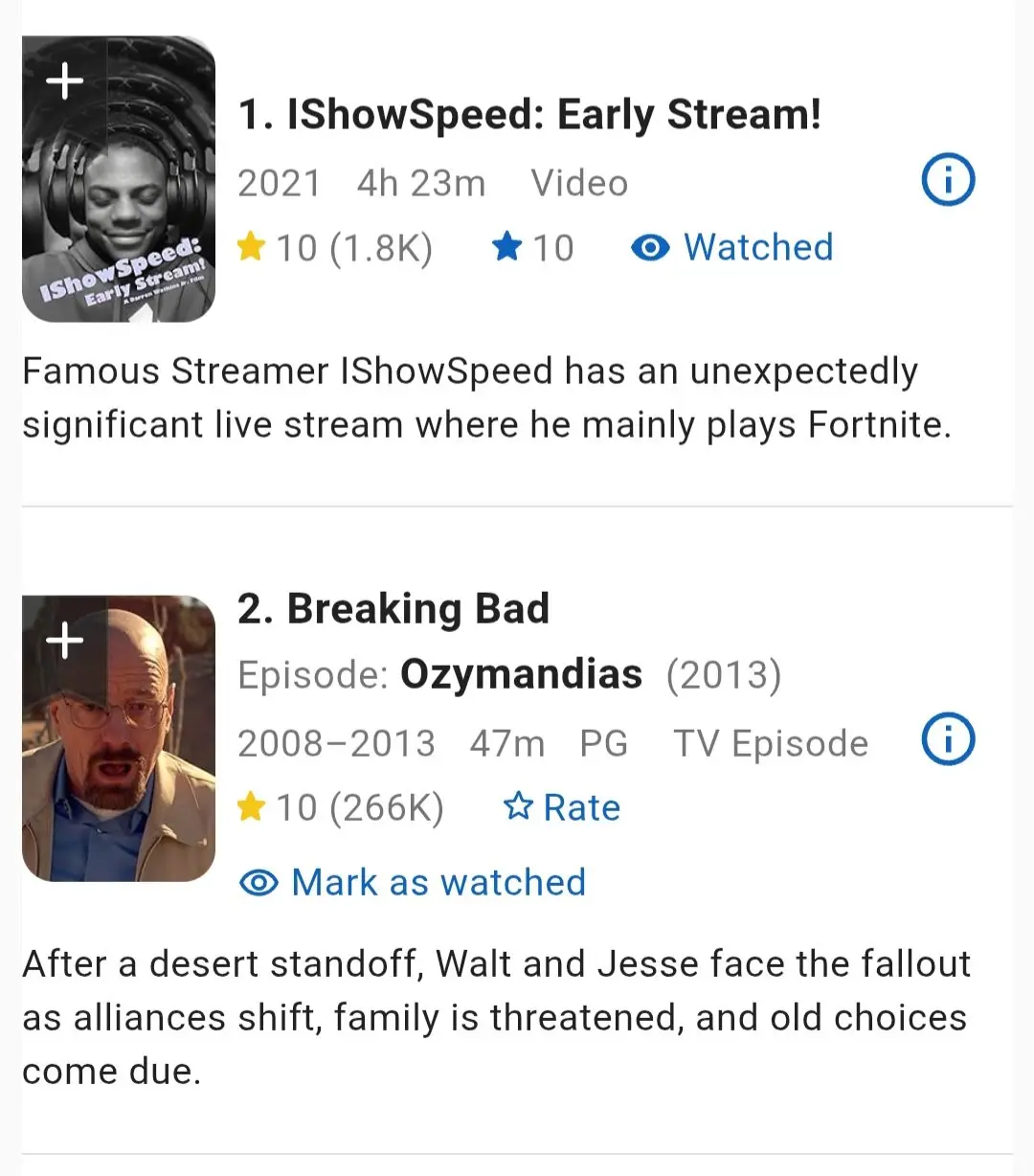Rate the Breaking Bad episode
Viewport: 1034px width, 1176px height.
point(562,807)
